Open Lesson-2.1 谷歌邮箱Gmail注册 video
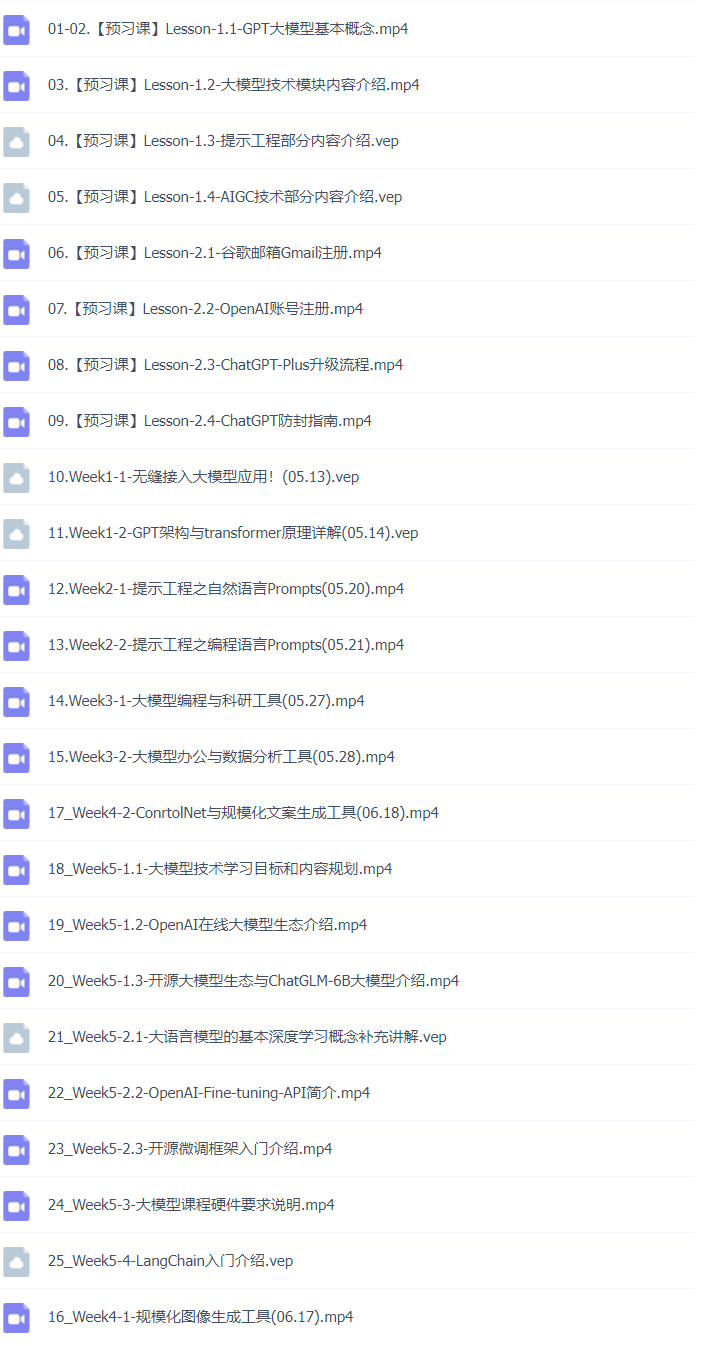 point(214,253)
